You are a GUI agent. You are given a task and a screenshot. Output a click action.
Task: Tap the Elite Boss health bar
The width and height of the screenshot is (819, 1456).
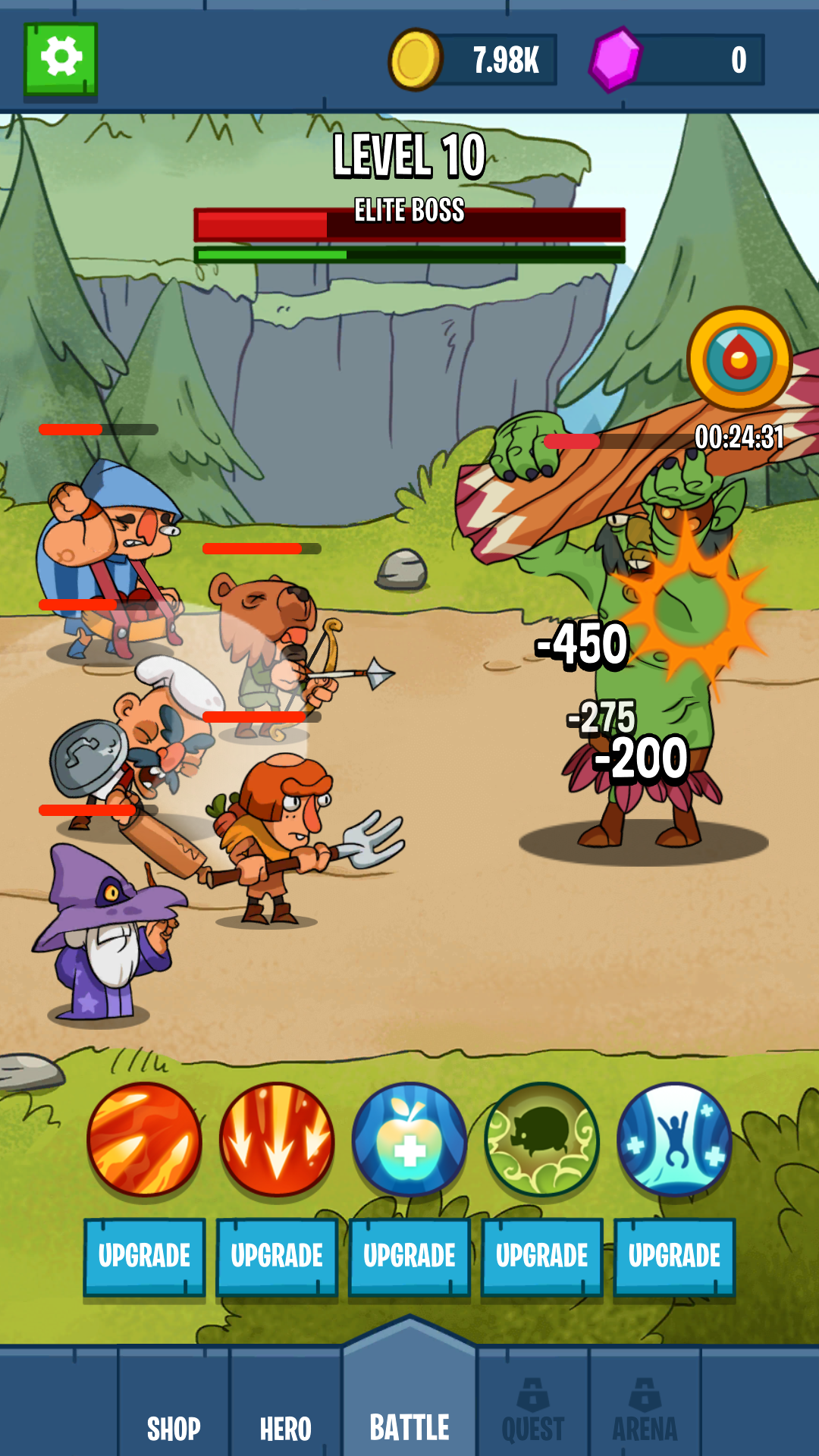(409, 224)
